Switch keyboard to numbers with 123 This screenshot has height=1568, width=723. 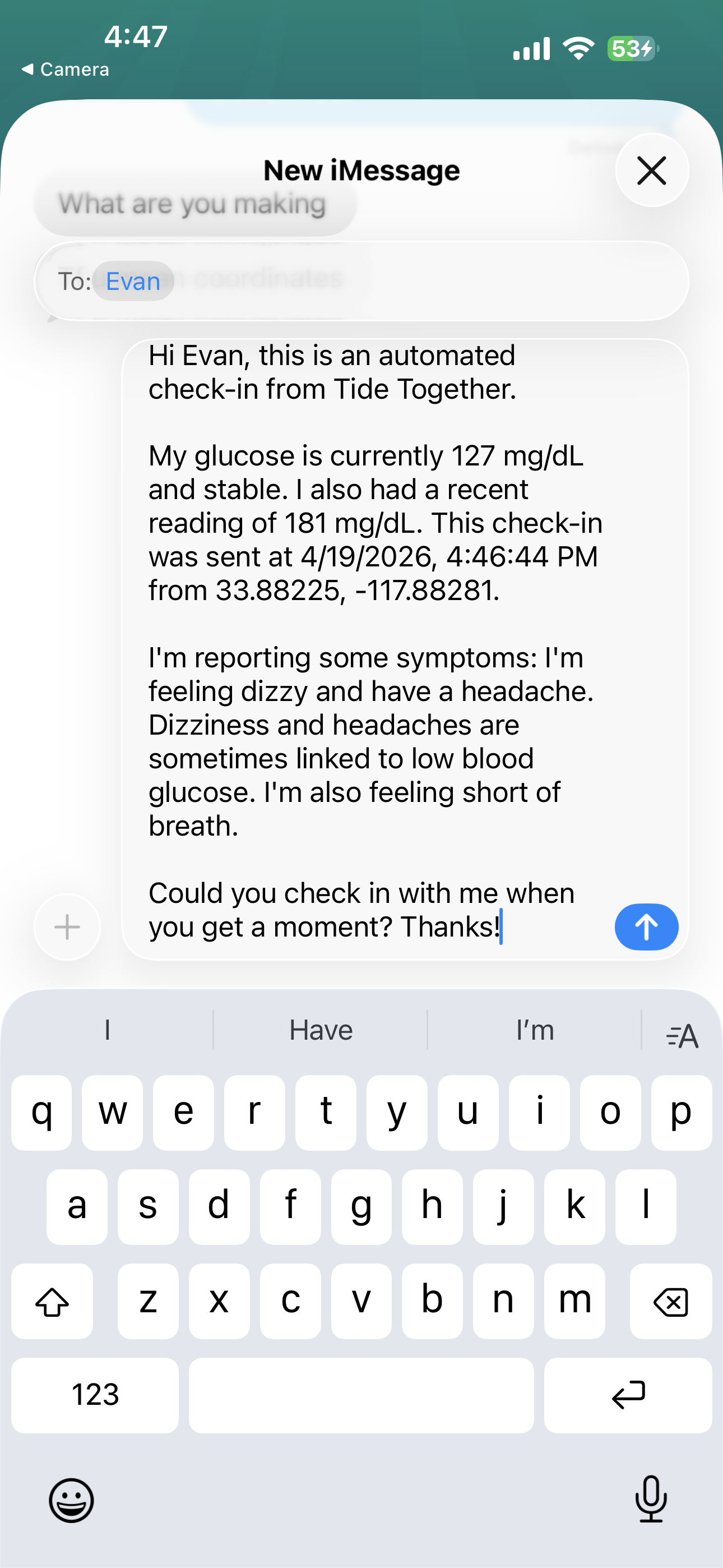pyautogui.click(x=95, y=1395)
